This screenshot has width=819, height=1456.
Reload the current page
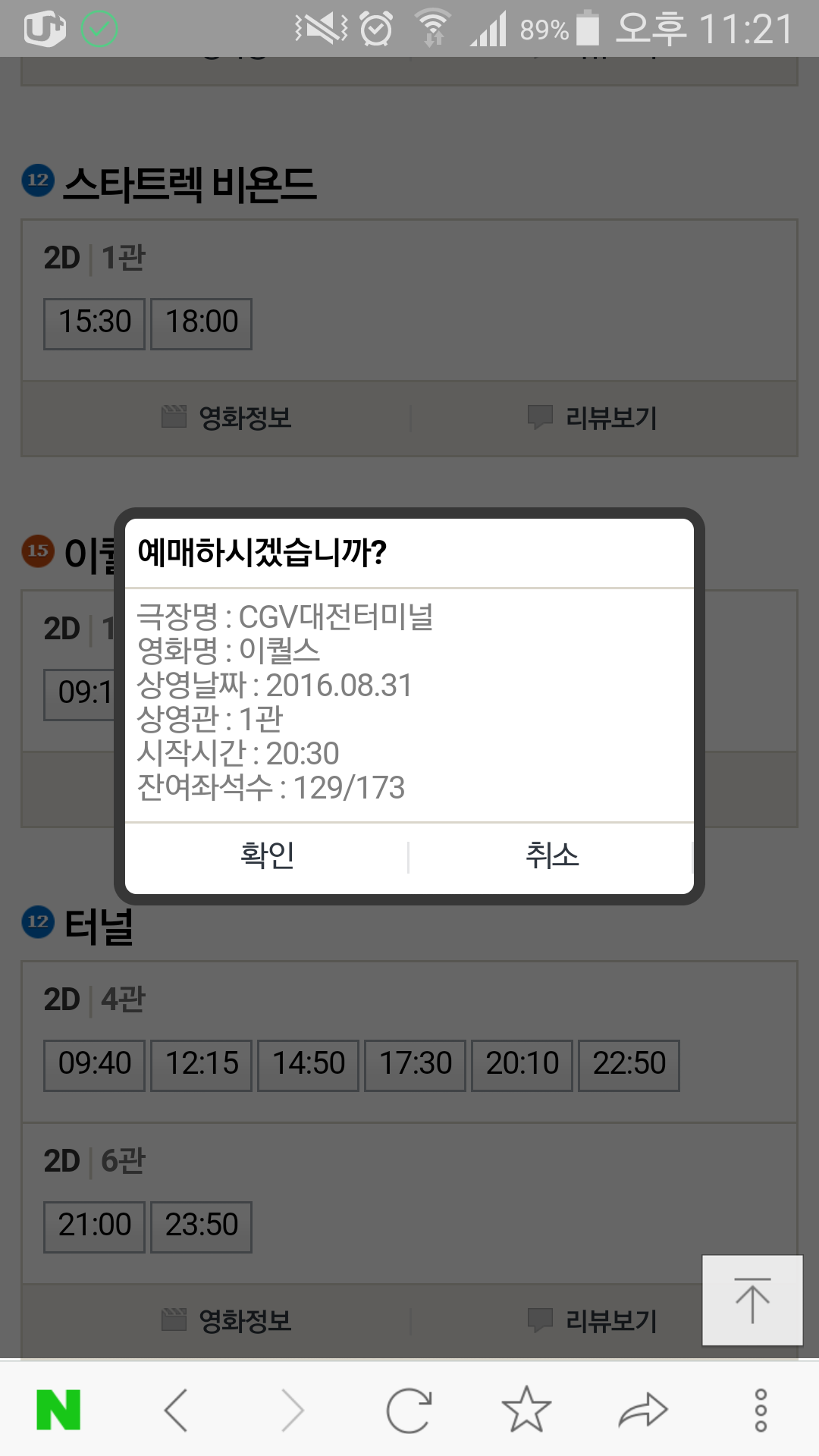coord(409,1410)
